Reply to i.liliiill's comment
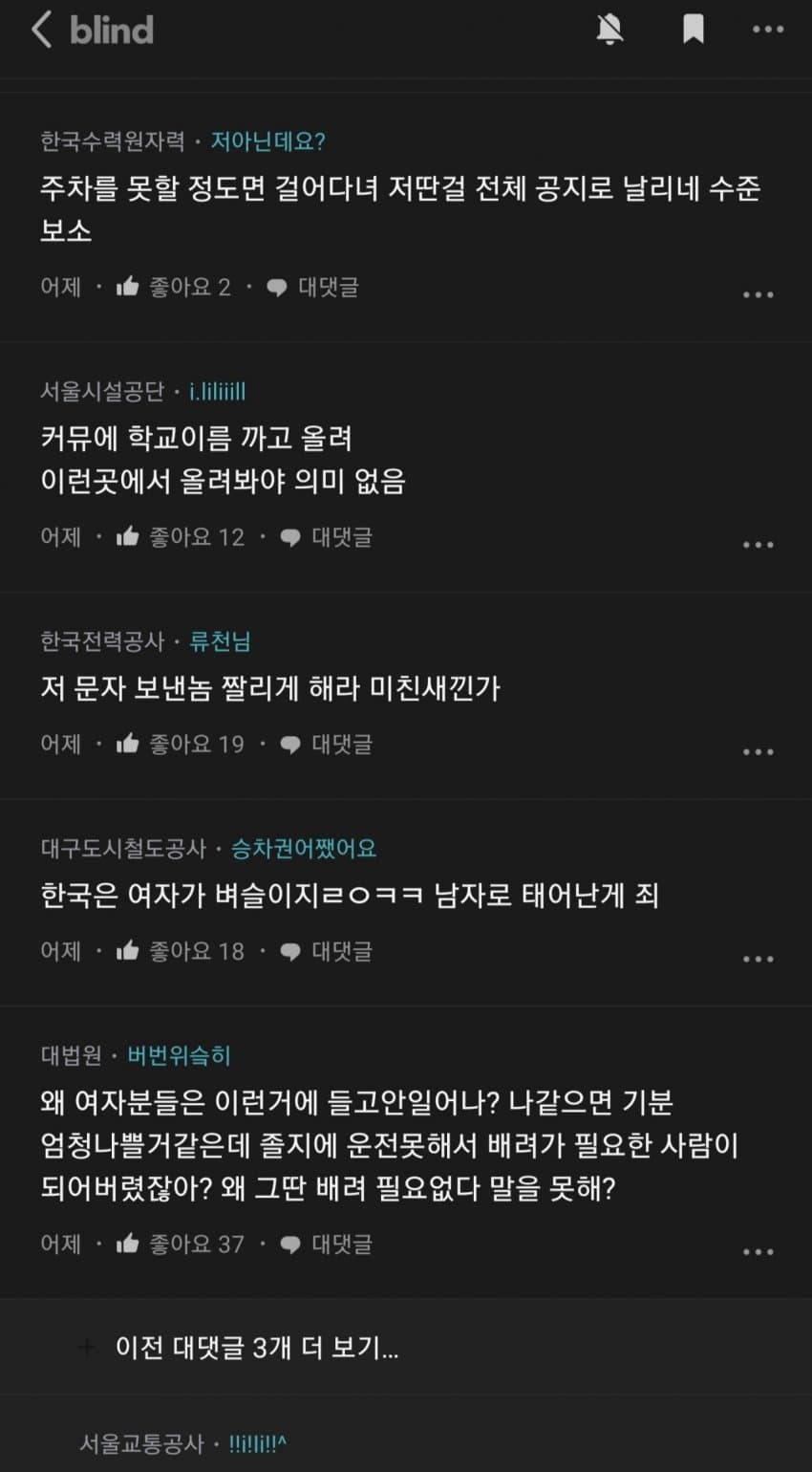Image resolution: width=812 pixels, height=1472 pixels. tap(327, 537)
